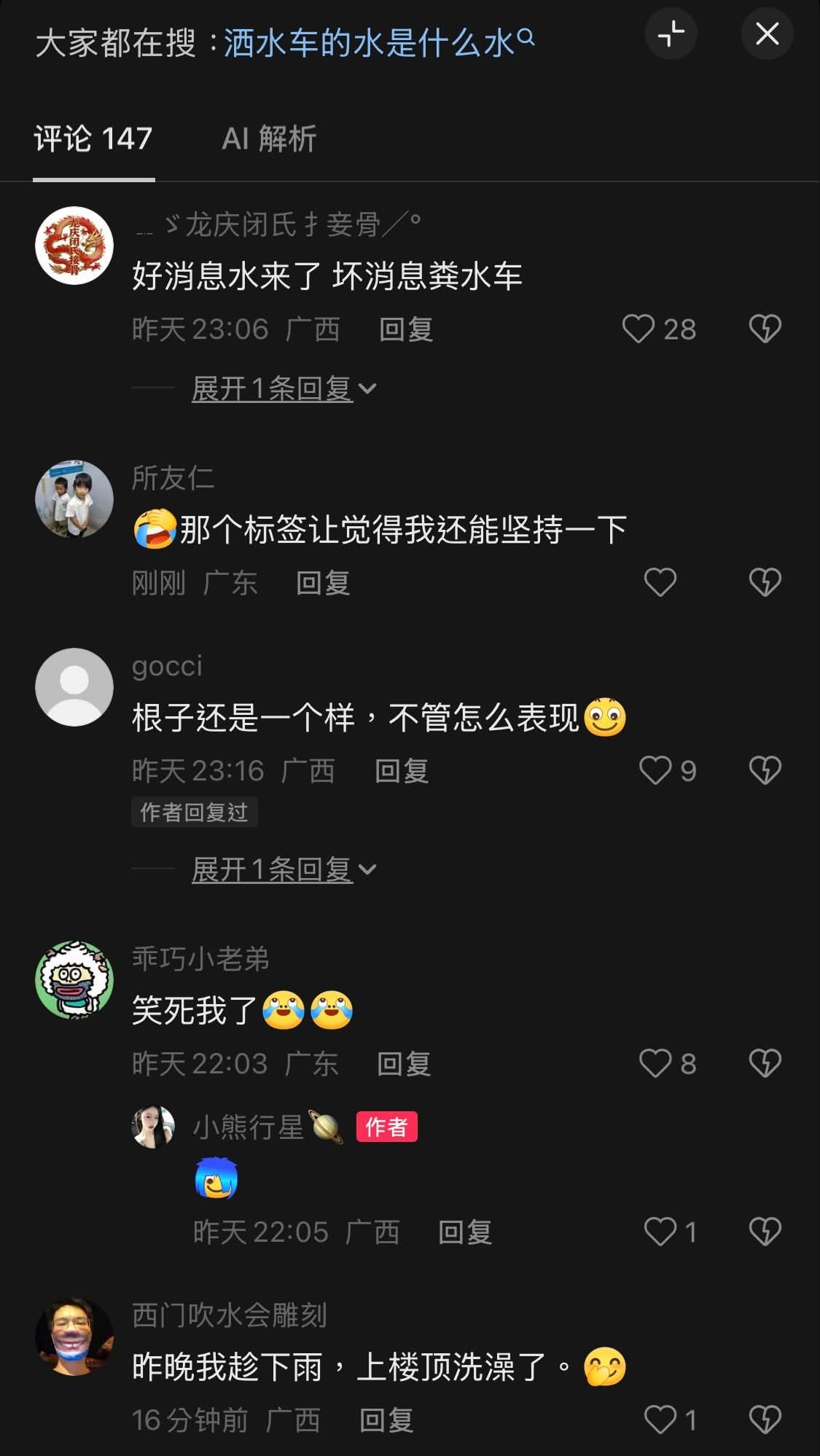Open 小熊行星's profile avatar
Image resolution: width=820 pixels, height=1456 pixels.
pos(153,1127)
